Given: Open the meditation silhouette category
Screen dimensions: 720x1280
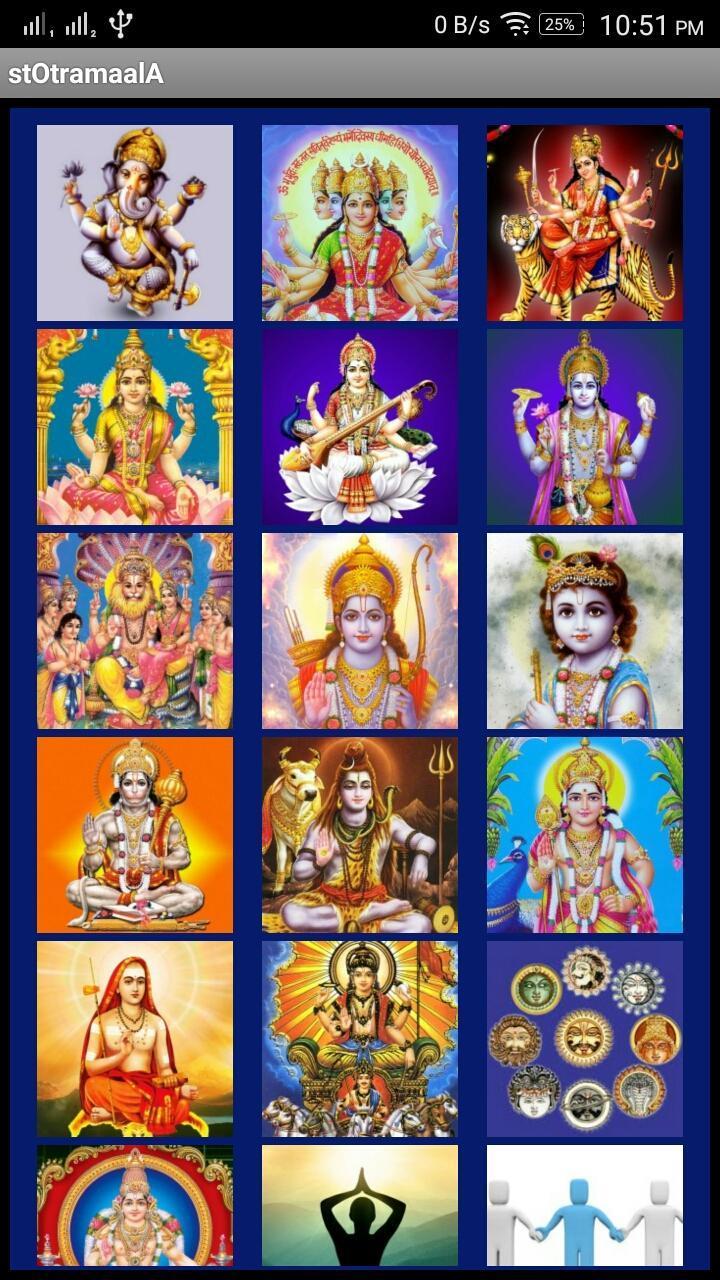Looking at the screenshot, I should [x=359, y=1210].
